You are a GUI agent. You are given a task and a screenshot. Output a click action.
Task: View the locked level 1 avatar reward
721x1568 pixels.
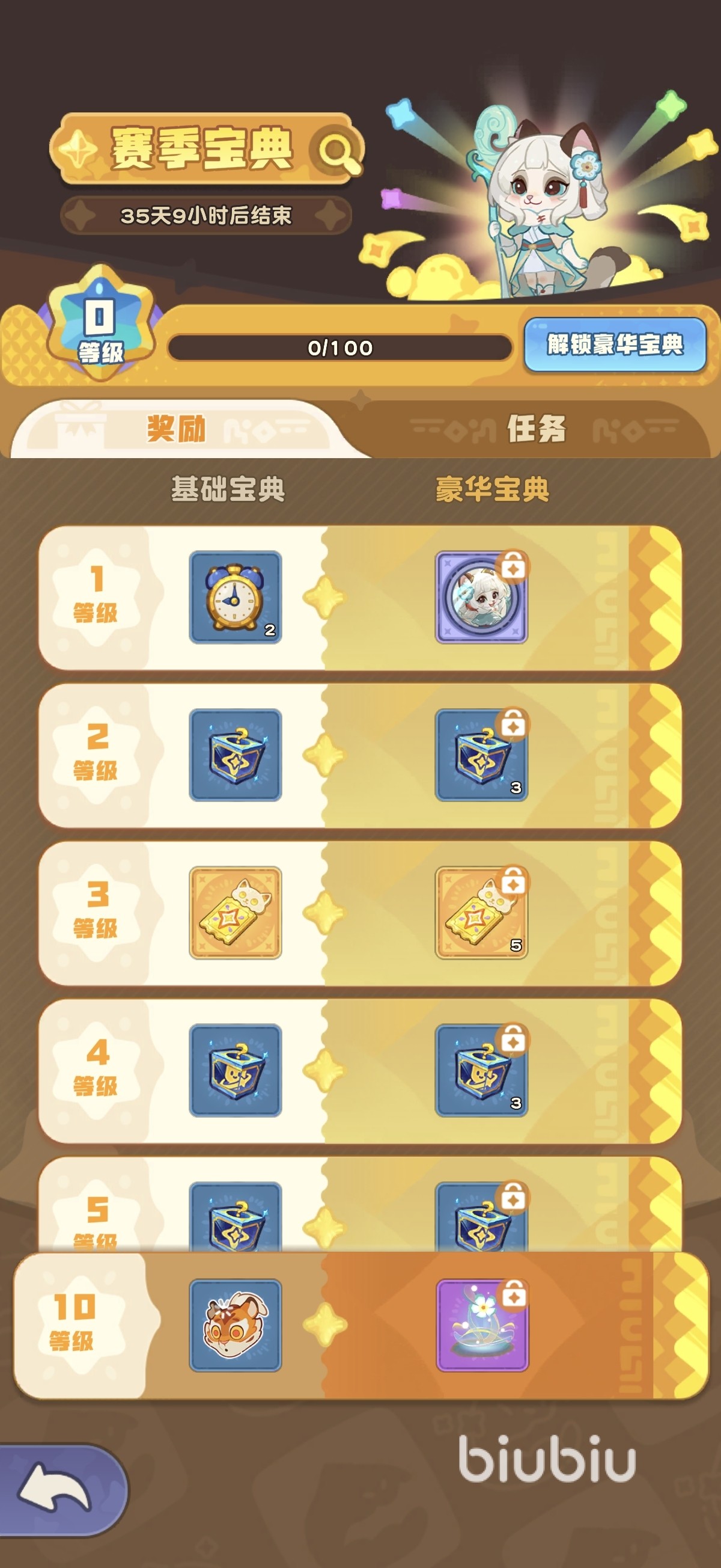click(x=481, y=597)
